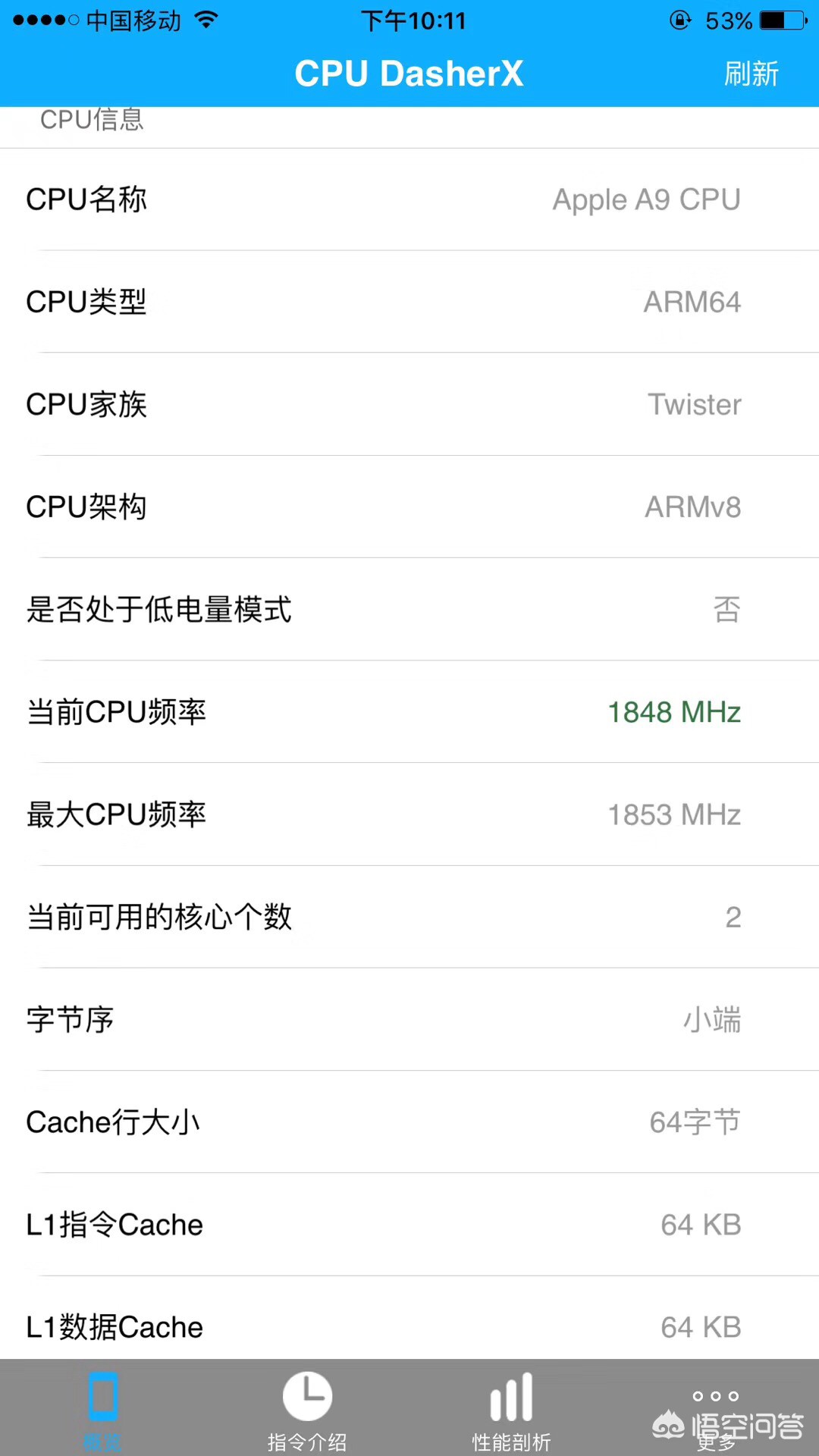The image size is (819, 1456).
Task: Select the 概览 overview tab
Action: click(102, 1410)
